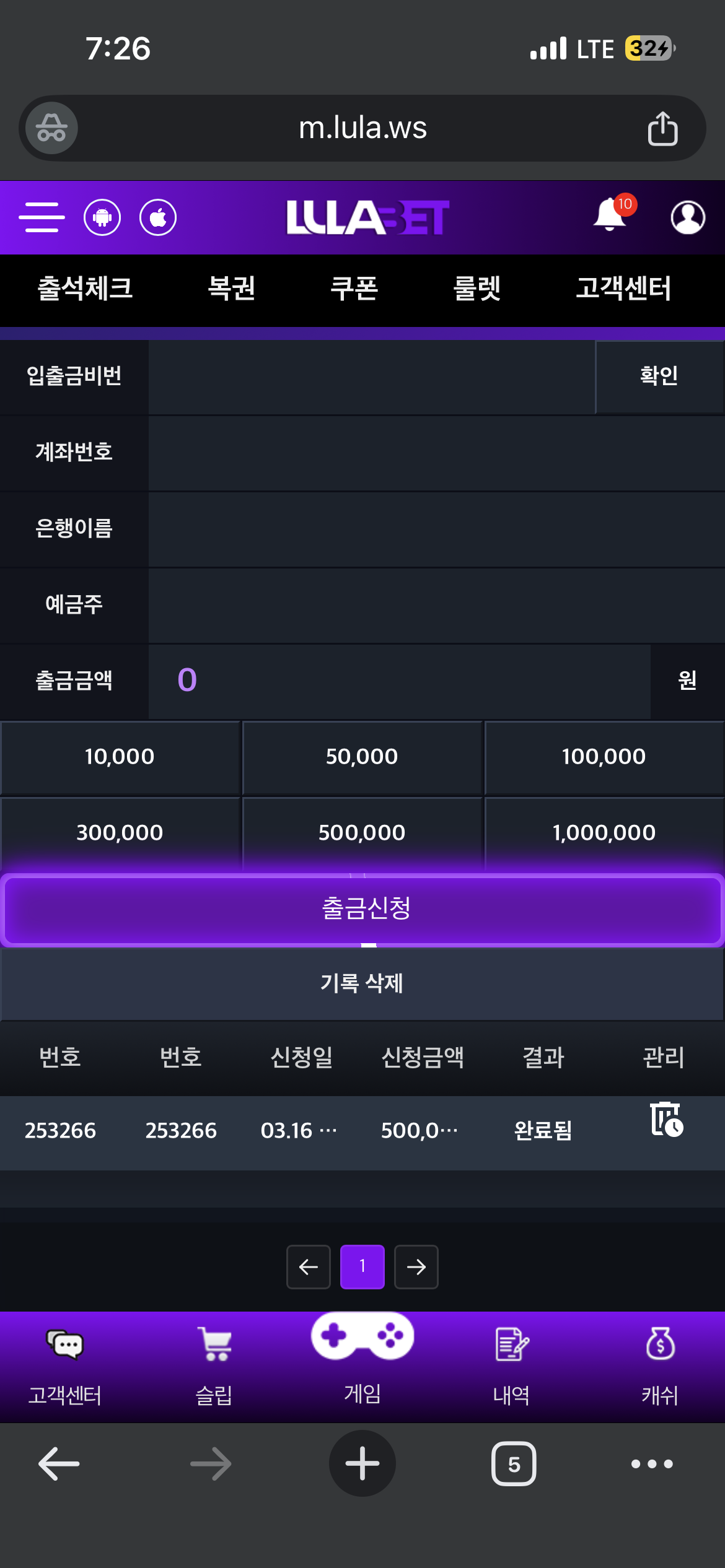Image resolution: width=725 pixels, height=1568 pixels.
Task: Go to 출석체크 tab
Action: pyautogui.click(x=85, y=289)
